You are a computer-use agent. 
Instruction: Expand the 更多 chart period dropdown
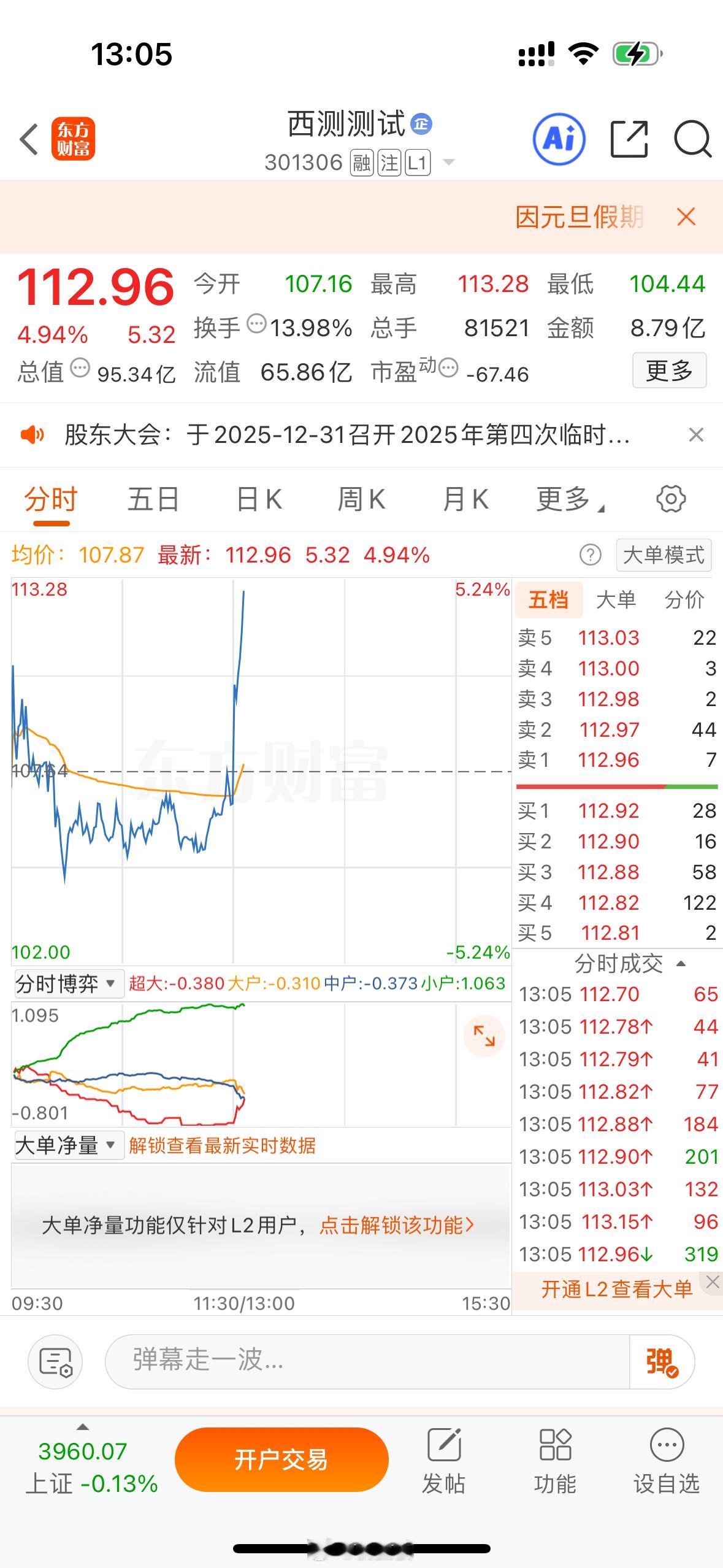tap(567, 498)
